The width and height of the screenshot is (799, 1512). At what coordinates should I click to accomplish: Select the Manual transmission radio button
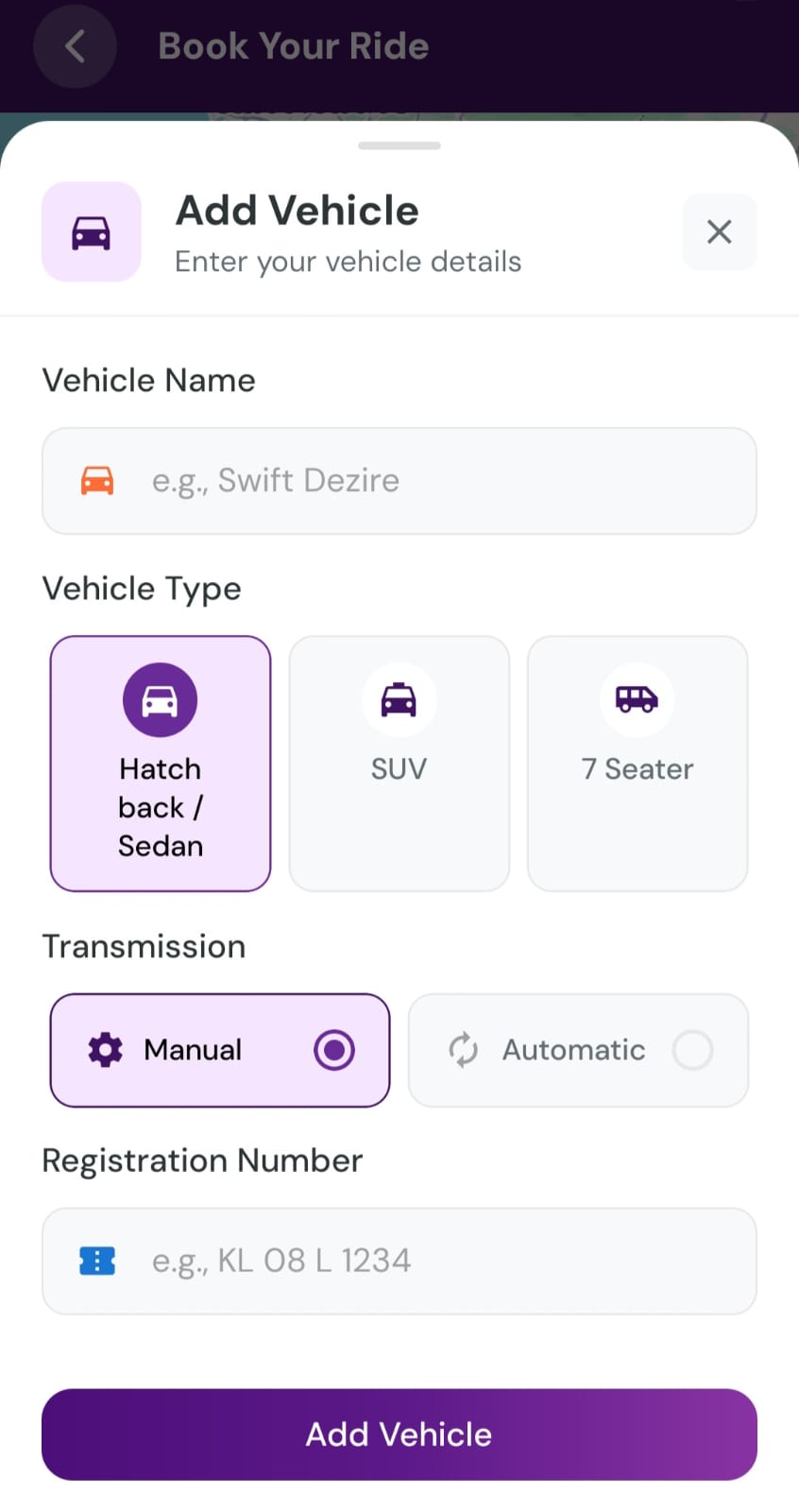point(334,1050)
